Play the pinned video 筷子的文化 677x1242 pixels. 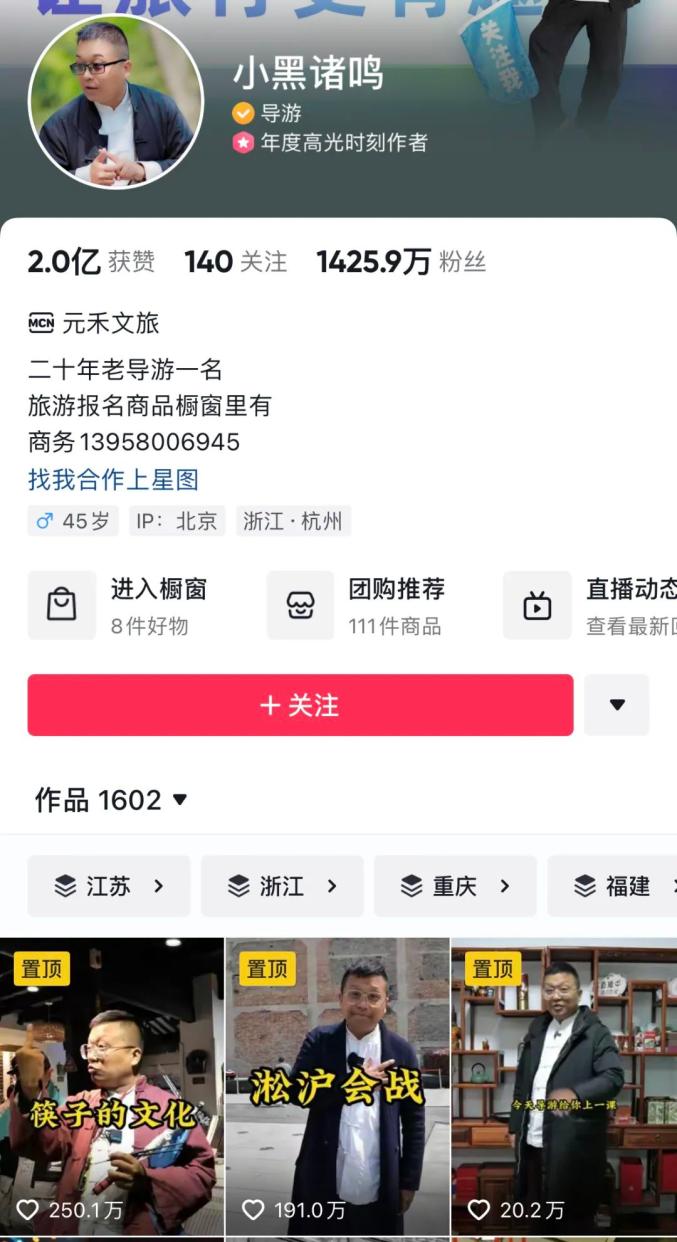[112, 1087]
